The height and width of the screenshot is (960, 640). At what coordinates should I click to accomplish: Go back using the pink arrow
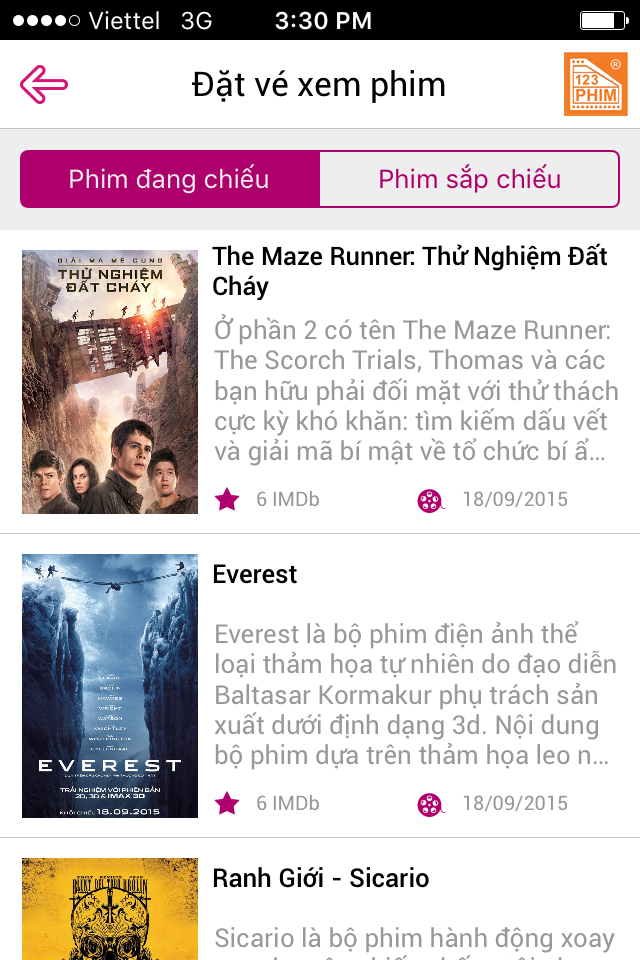(x=44, y=84)
